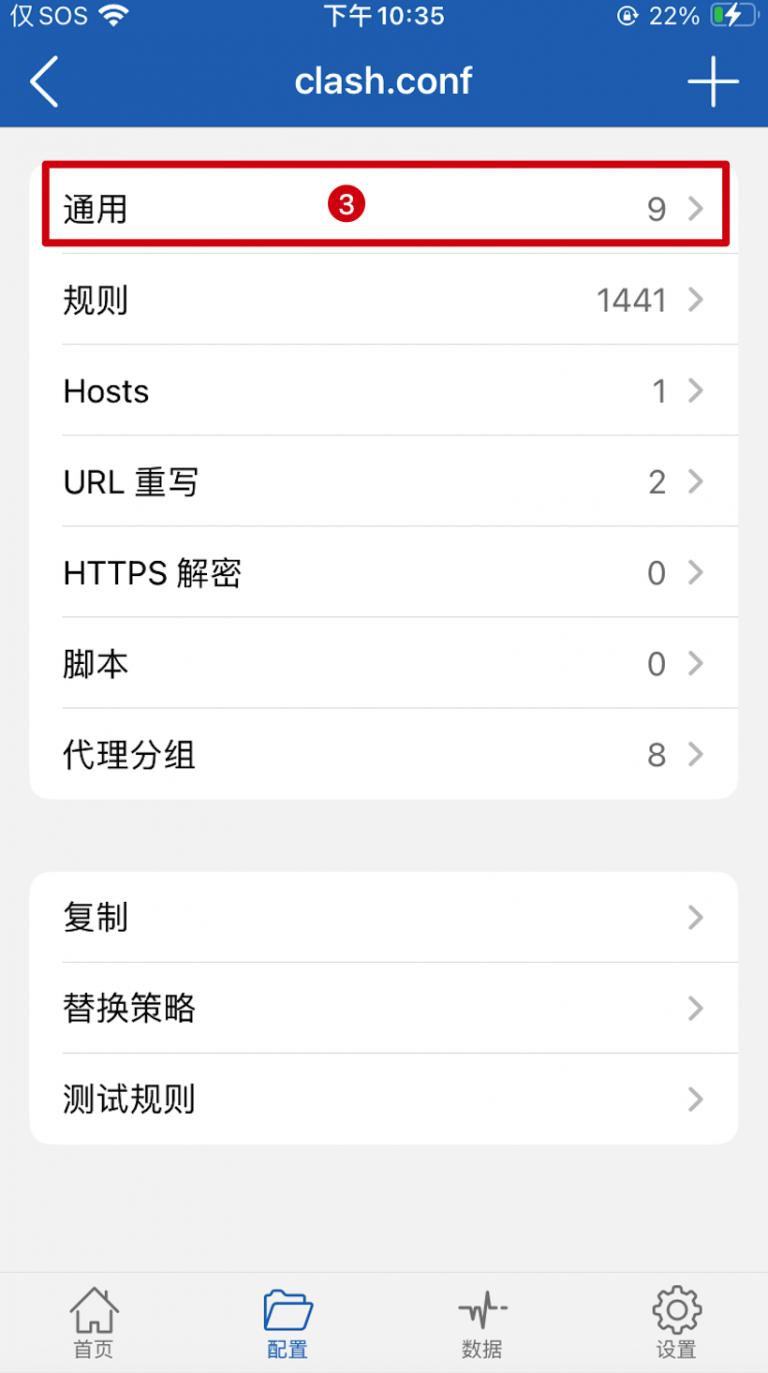Open the 脚本 scripts section
Screen dimensions: 768x1373
(x=384, y=664)
